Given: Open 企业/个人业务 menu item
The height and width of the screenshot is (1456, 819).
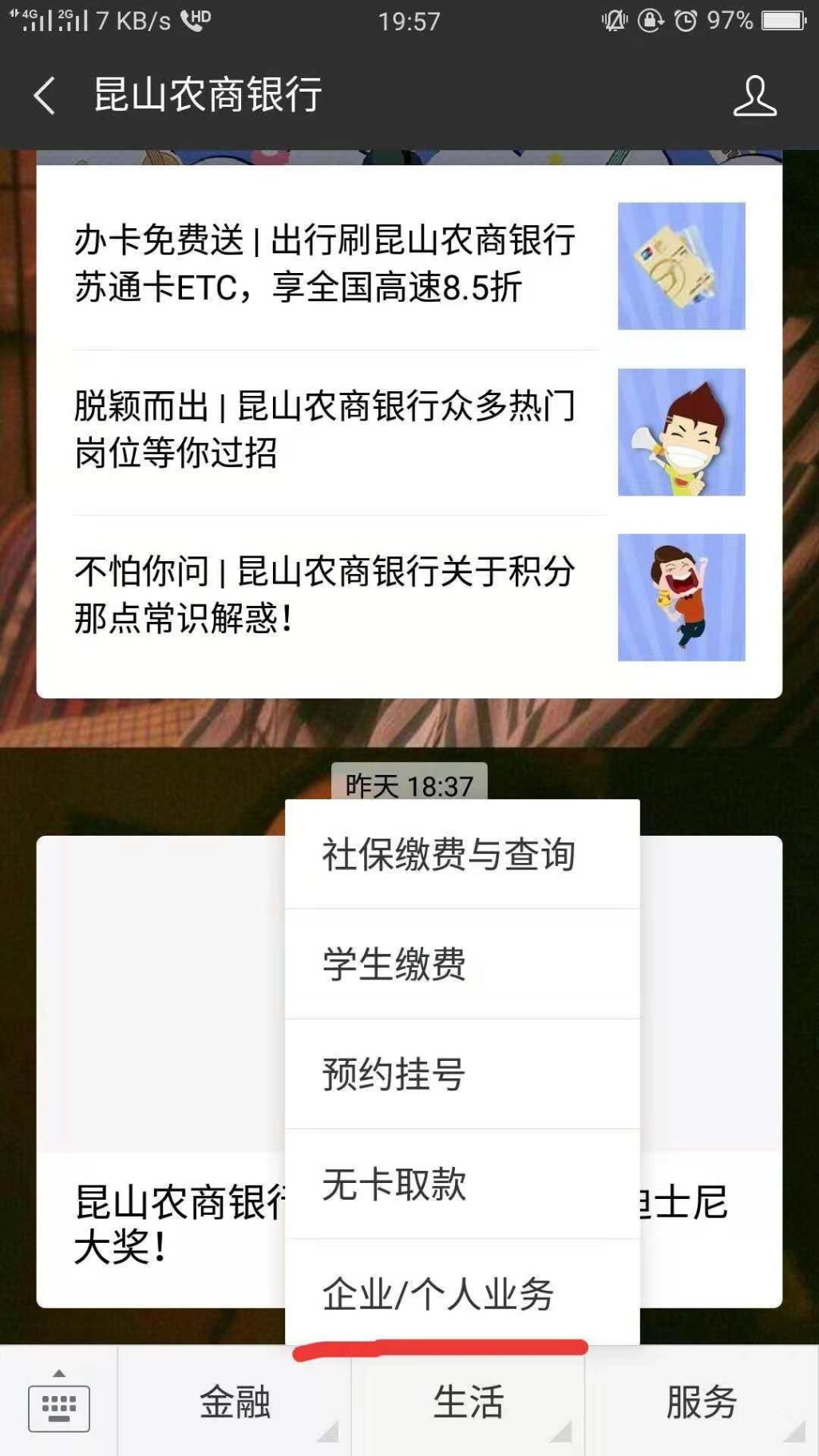Looking at the screenshot, I should pos(462,1293).
